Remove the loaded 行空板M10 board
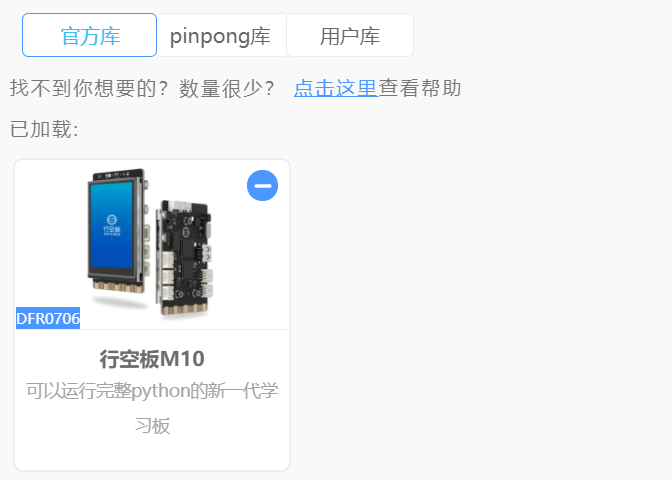The width and height of the screenshot is (672, 480). (262, 186)
